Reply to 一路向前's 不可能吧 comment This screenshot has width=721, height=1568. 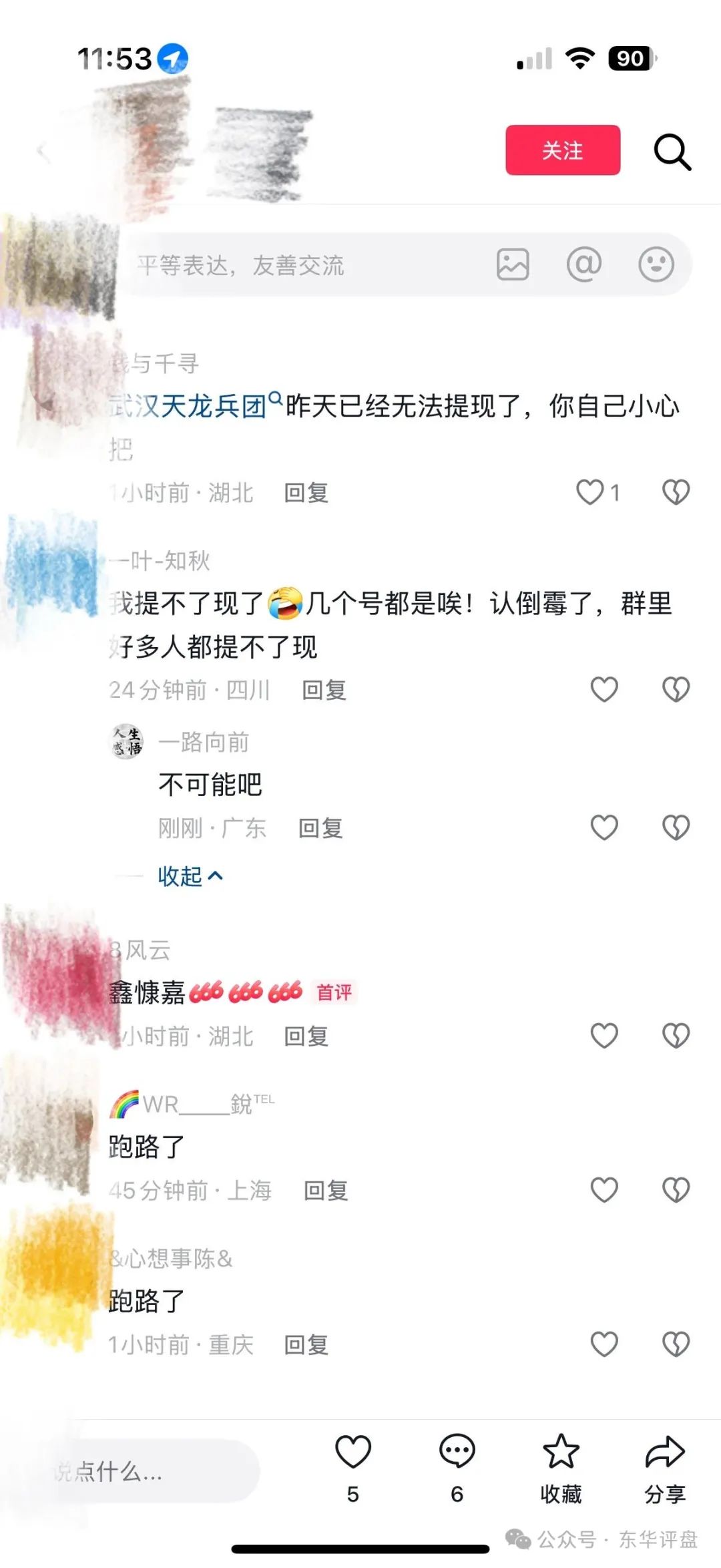coord(320,828)
